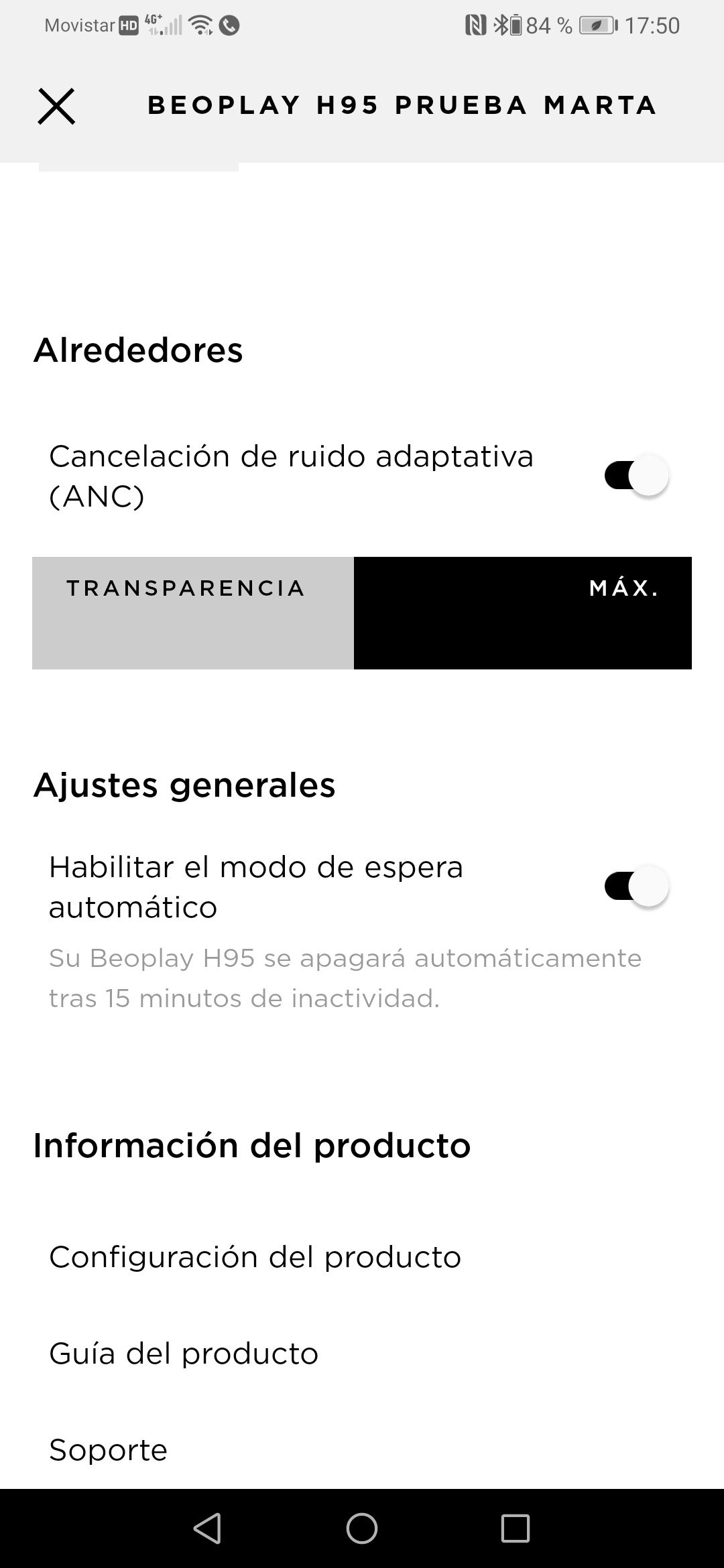Close the Beoplay H95 settings screen
This screenshot has width=724, height=1568.
(56, 107)
